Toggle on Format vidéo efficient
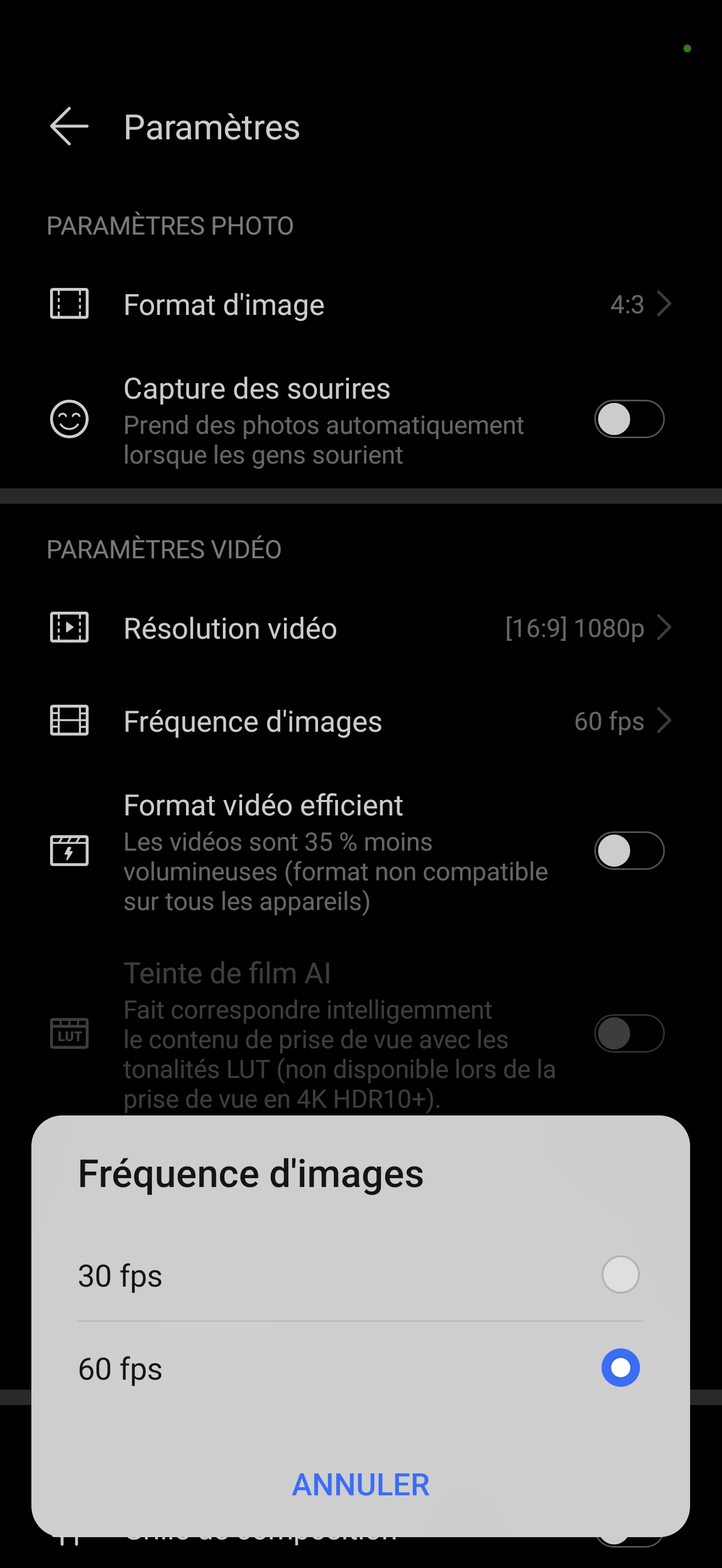Screen dimensions: 722x1568 [x=629, y=851]
